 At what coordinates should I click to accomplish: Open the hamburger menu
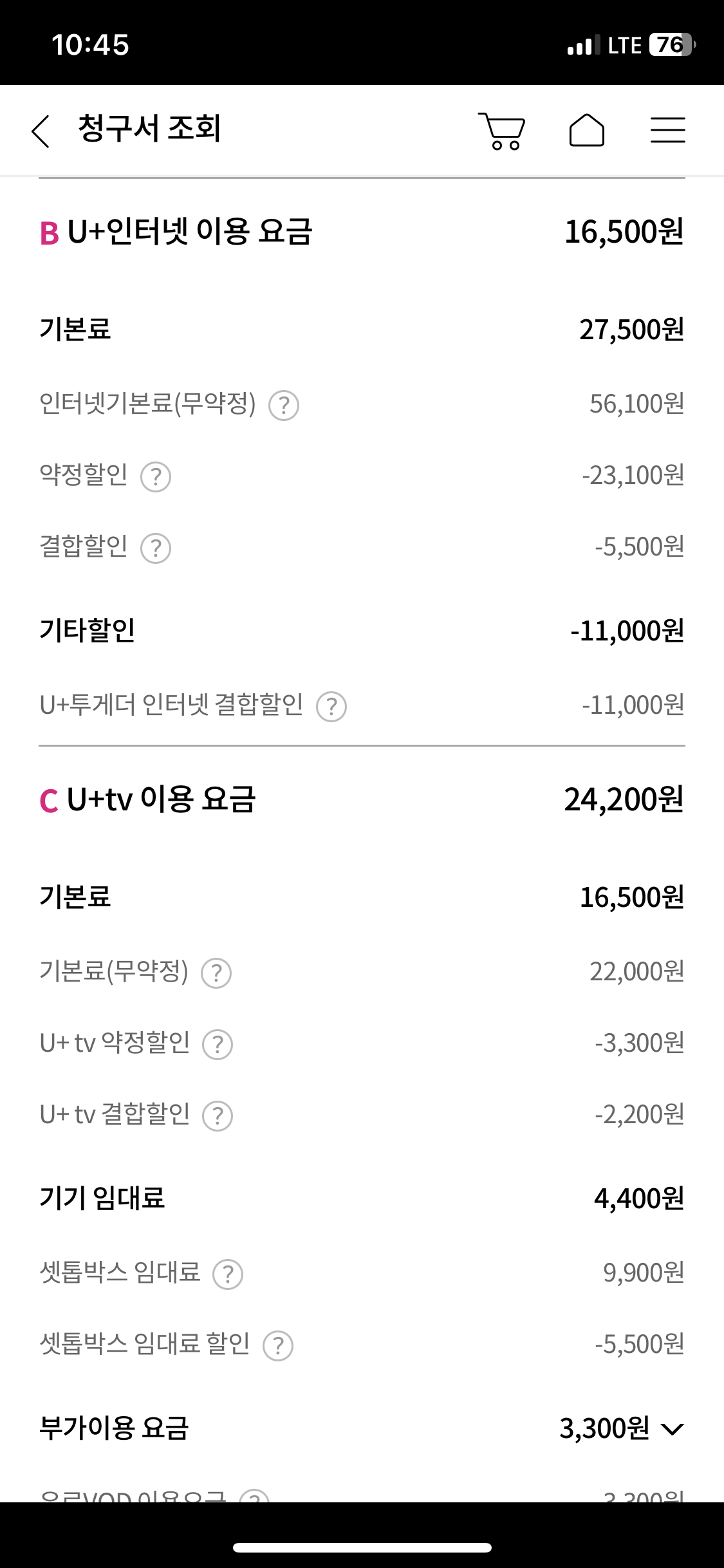(667, 131)
